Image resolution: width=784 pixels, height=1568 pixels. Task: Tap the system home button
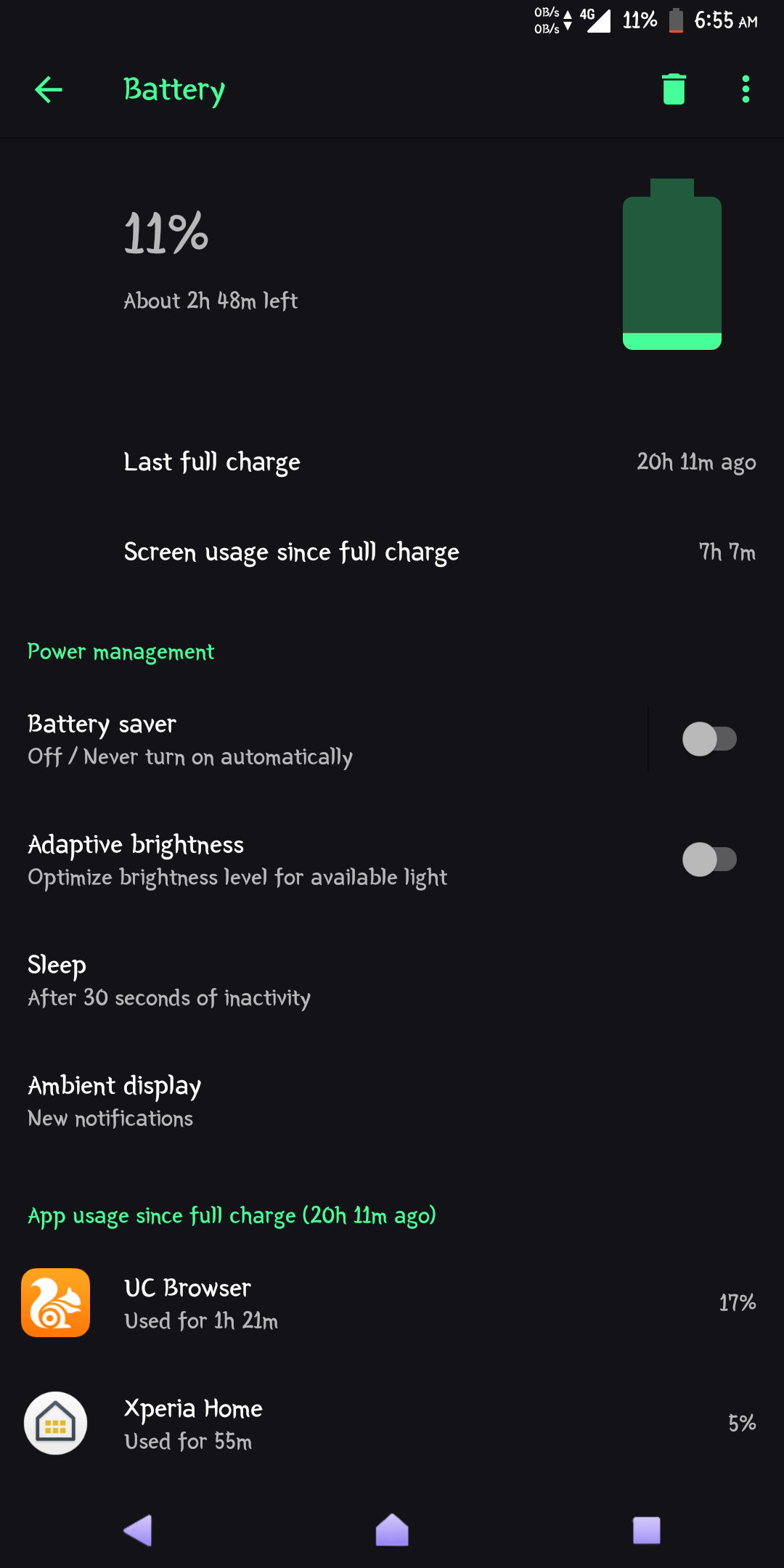point(392,1530)
